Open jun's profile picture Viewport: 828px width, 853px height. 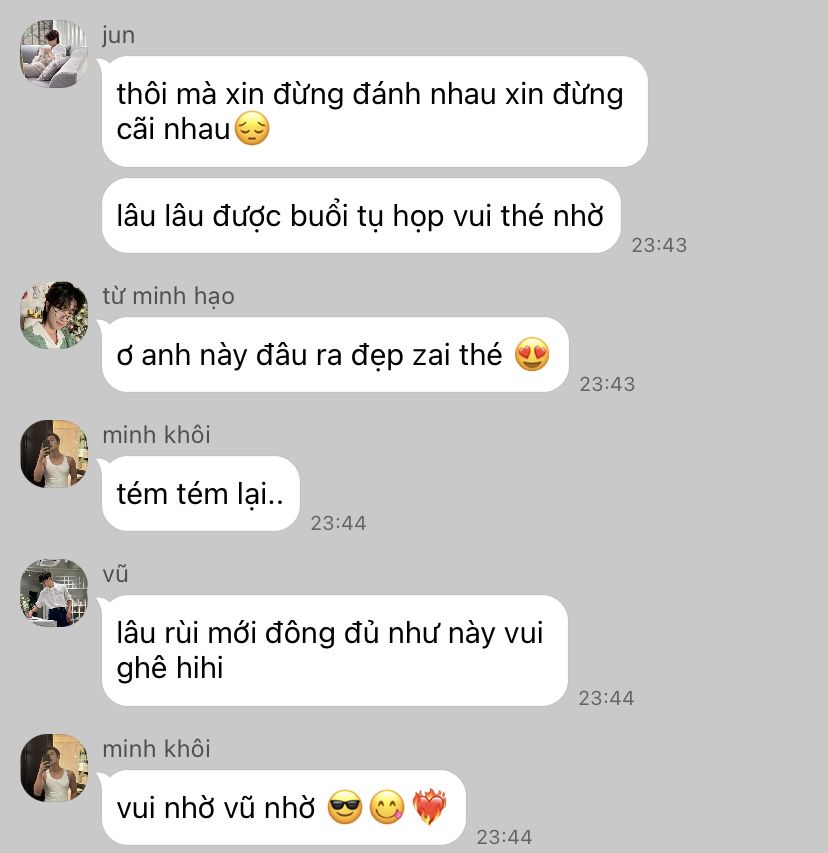[54, 54]
